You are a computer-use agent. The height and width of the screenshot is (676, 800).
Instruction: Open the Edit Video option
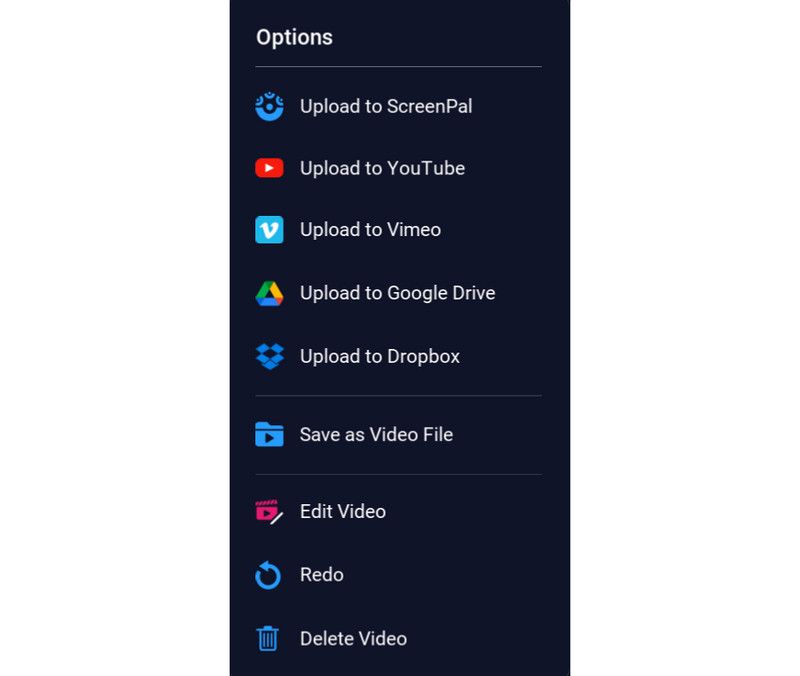pos(342,512)
